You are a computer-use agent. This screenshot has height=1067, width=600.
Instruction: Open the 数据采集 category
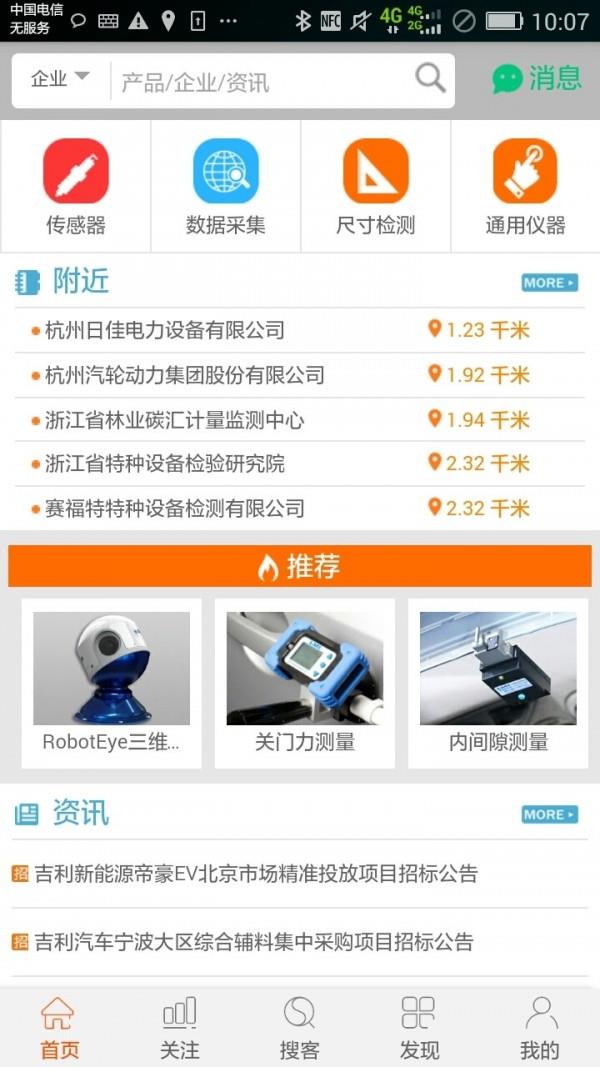[x=226, y=187]
